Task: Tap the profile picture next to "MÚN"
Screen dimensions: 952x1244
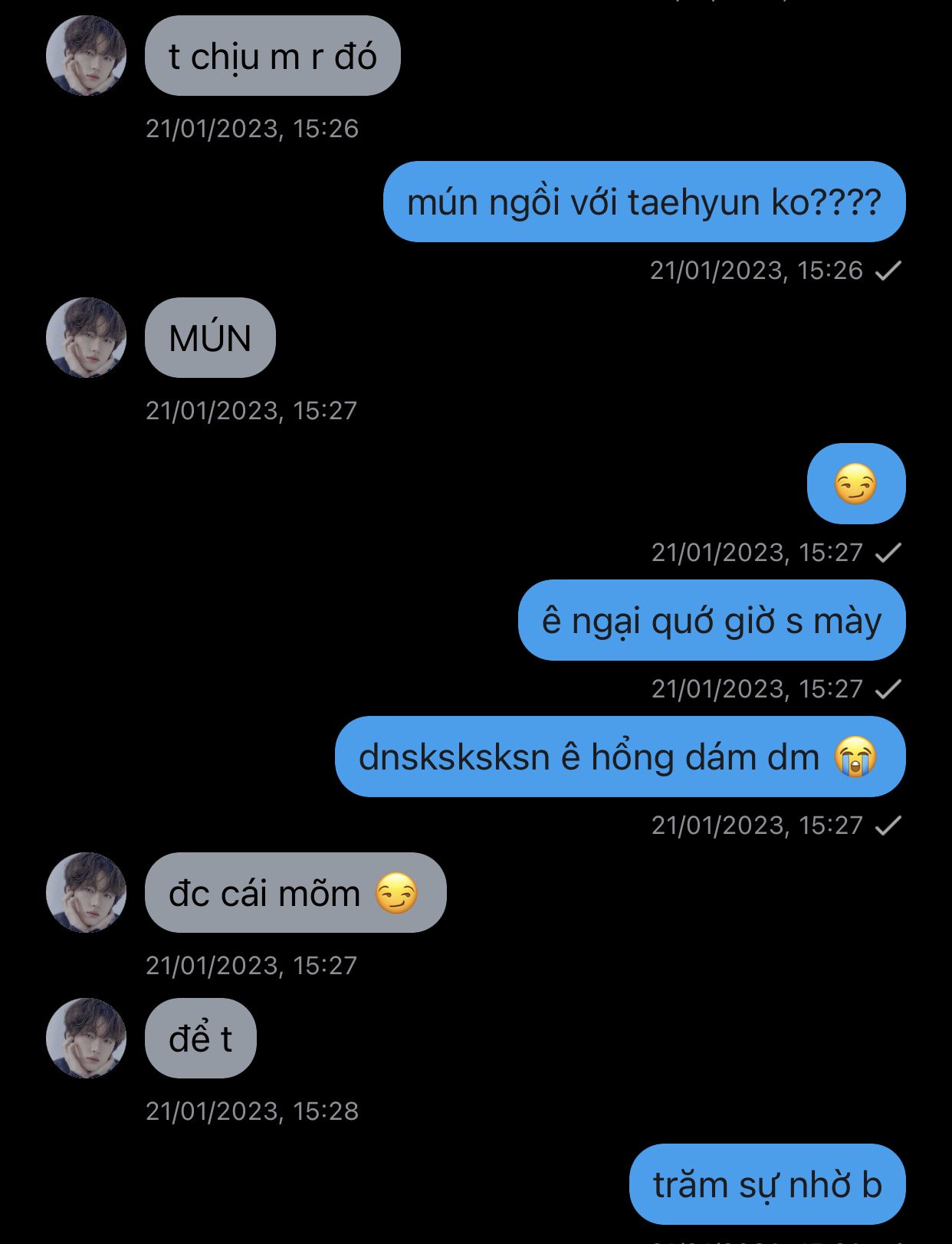Action: (x=86, y=338)
